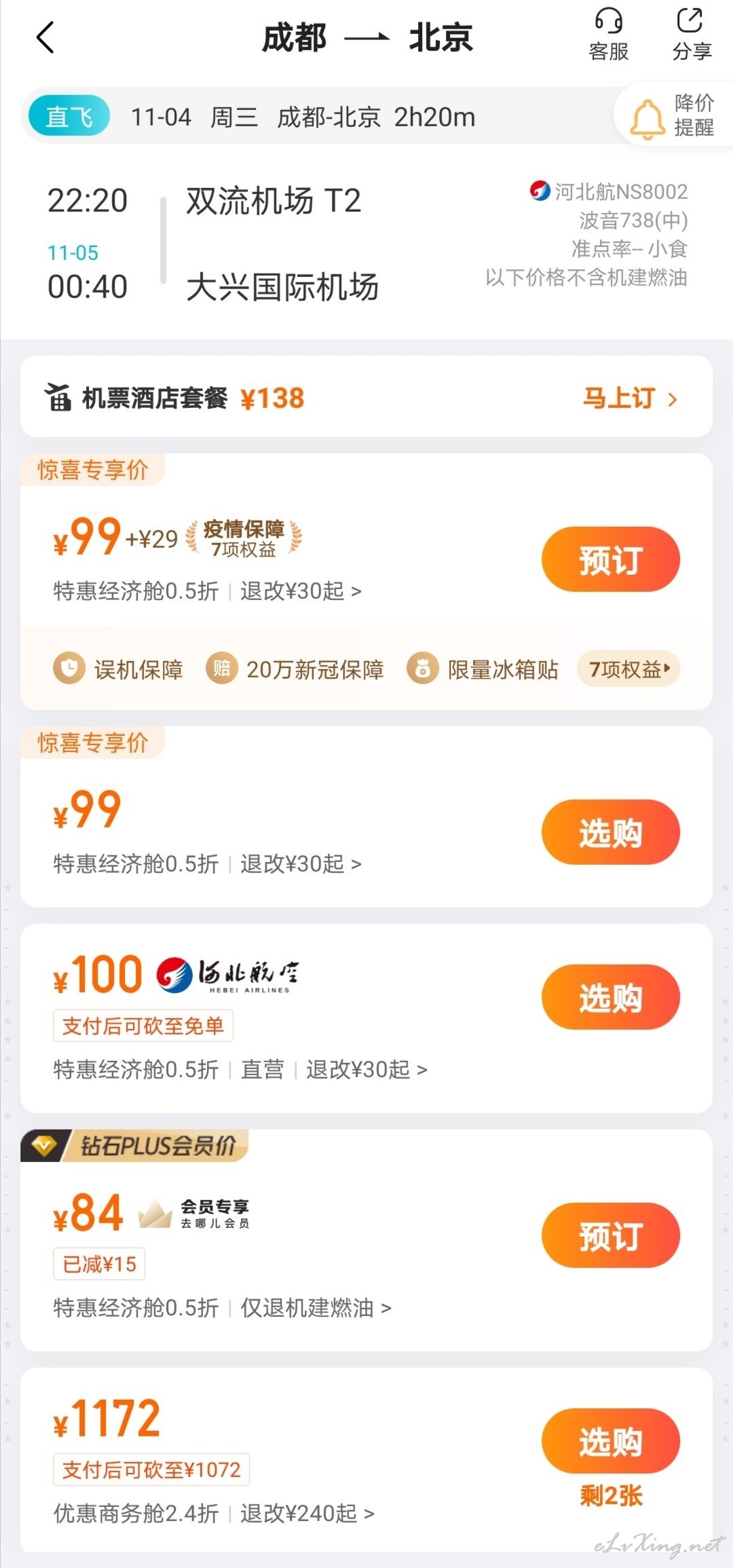733x1568 pixels.
Task: Set a 降价提醒 price drop alert
Action: click(x=673, y=115)
